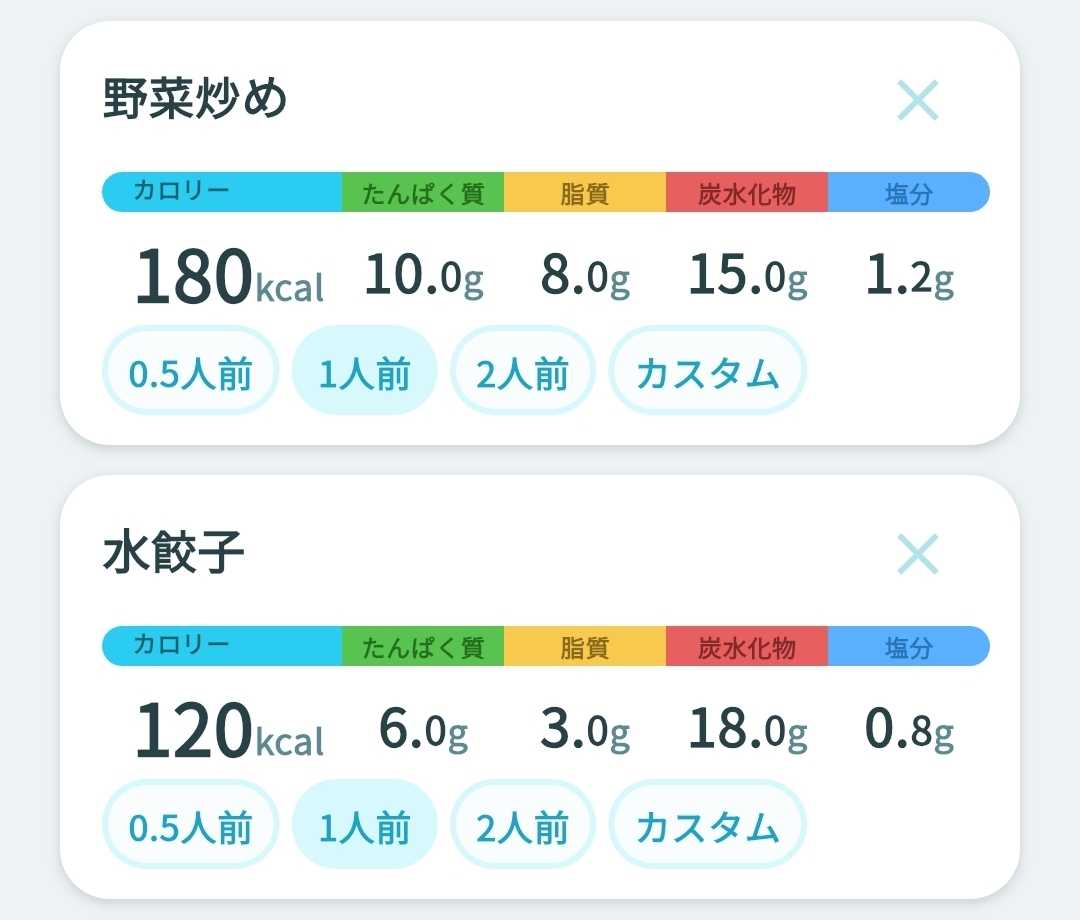The image size is (1080, 920).
Task: Select 0.5人前 for 水餃子
Action: (x=190, y=824)
